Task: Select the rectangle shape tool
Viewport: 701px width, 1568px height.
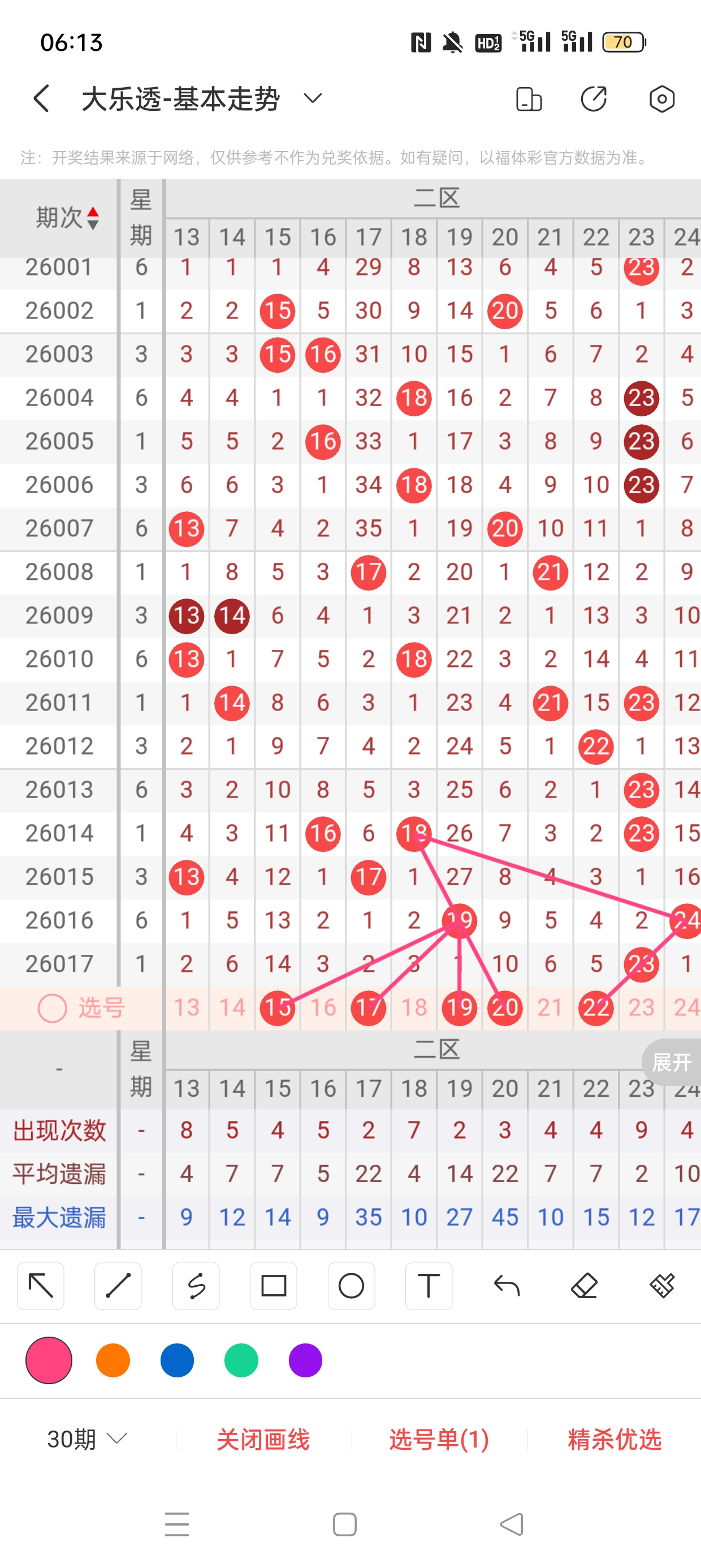Action: coord(273,1286)
